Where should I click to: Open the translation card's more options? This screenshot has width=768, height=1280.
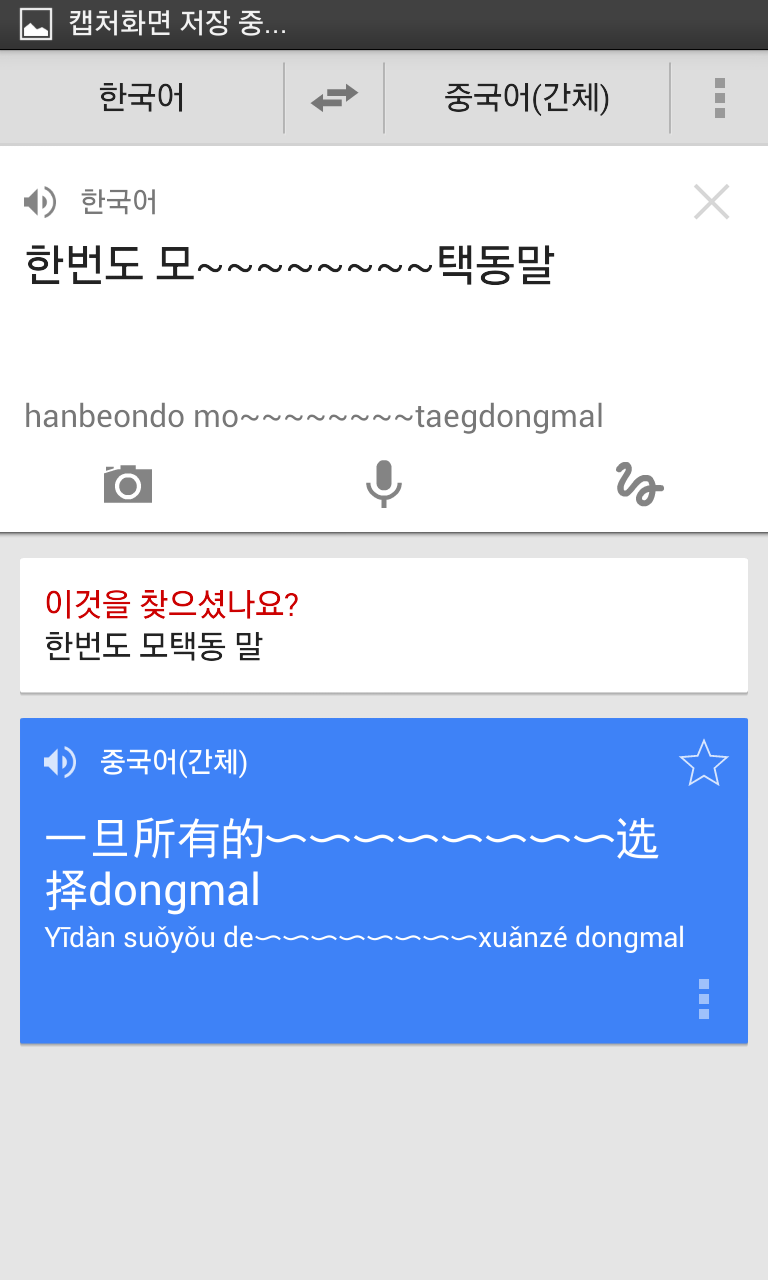[x=704, y=999]
